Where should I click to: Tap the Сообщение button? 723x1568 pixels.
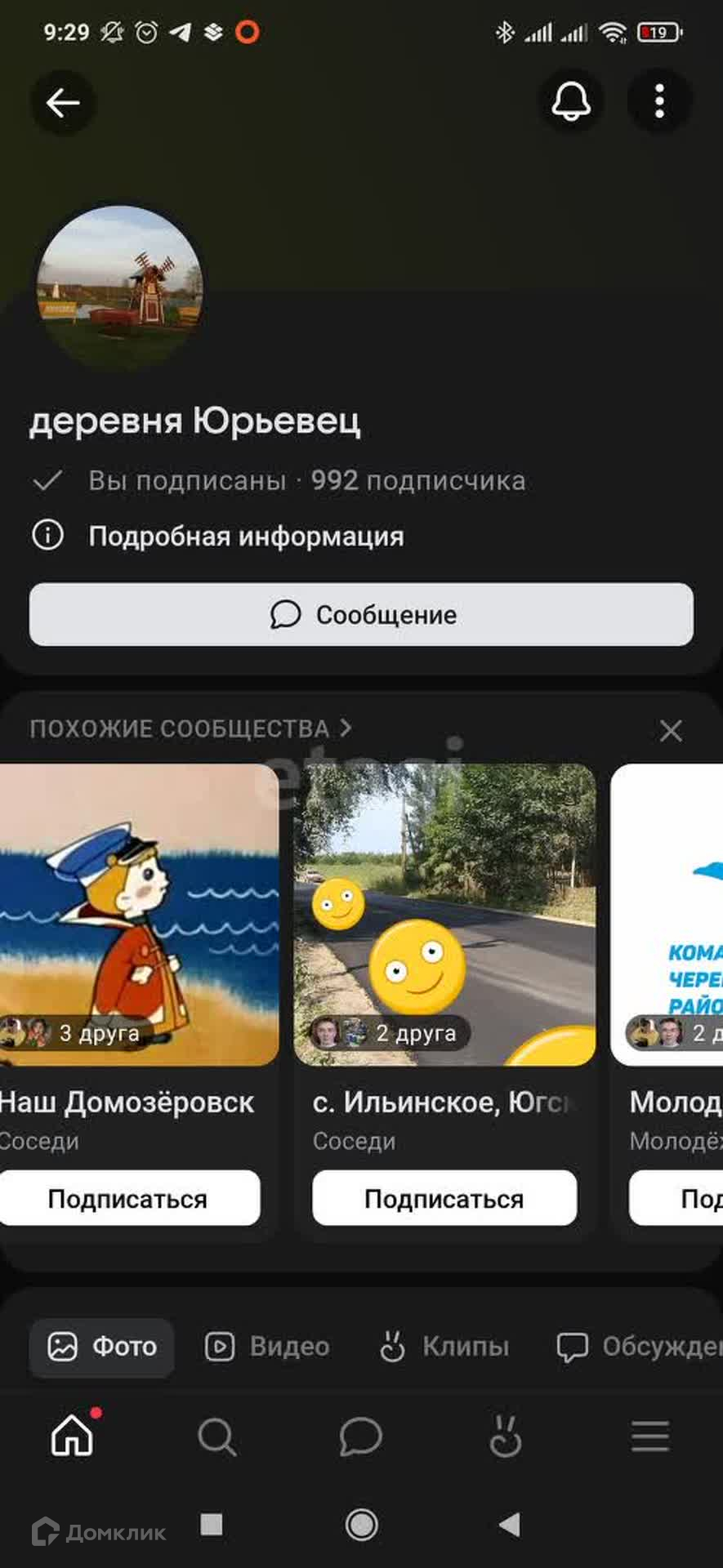tap(361, 614)
